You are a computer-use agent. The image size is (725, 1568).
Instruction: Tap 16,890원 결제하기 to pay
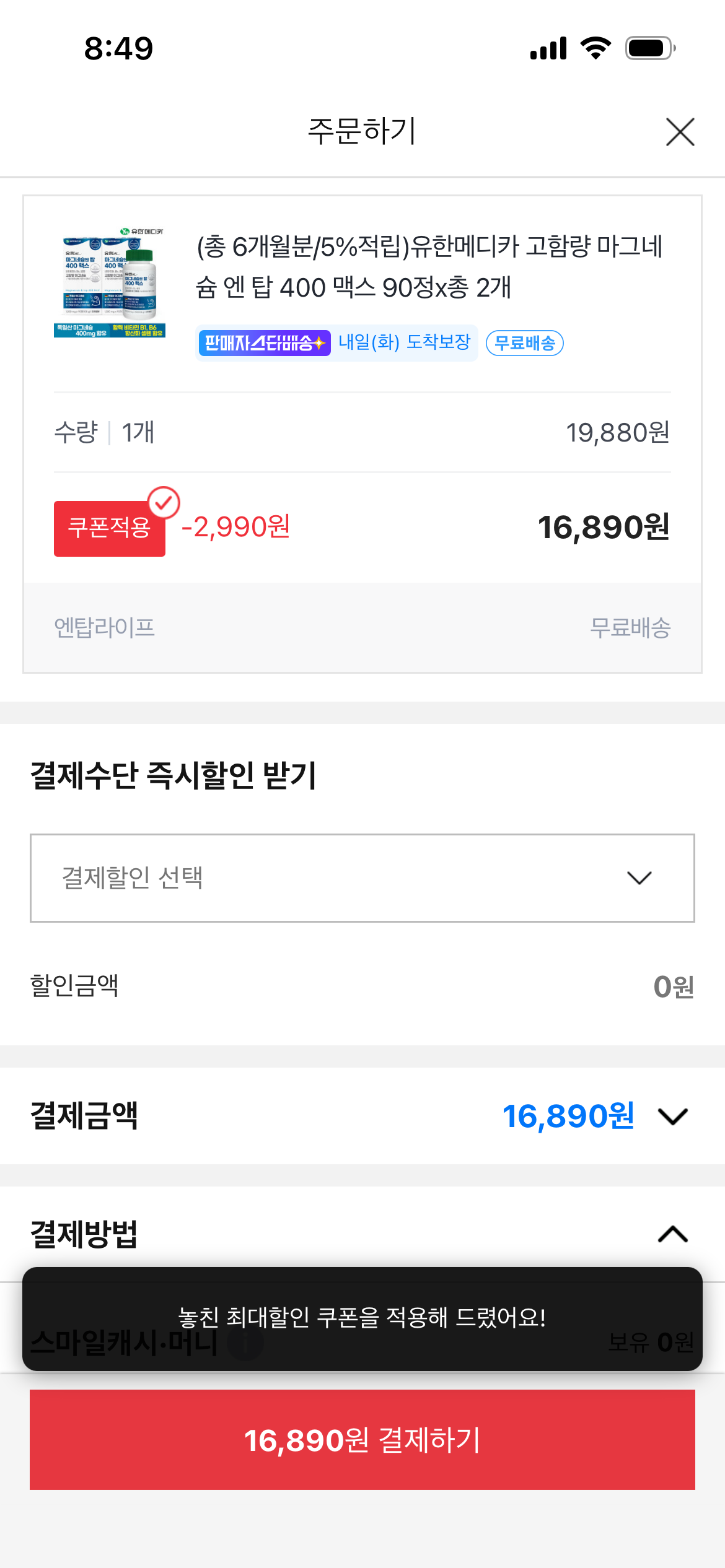(x=362, y=1439)
